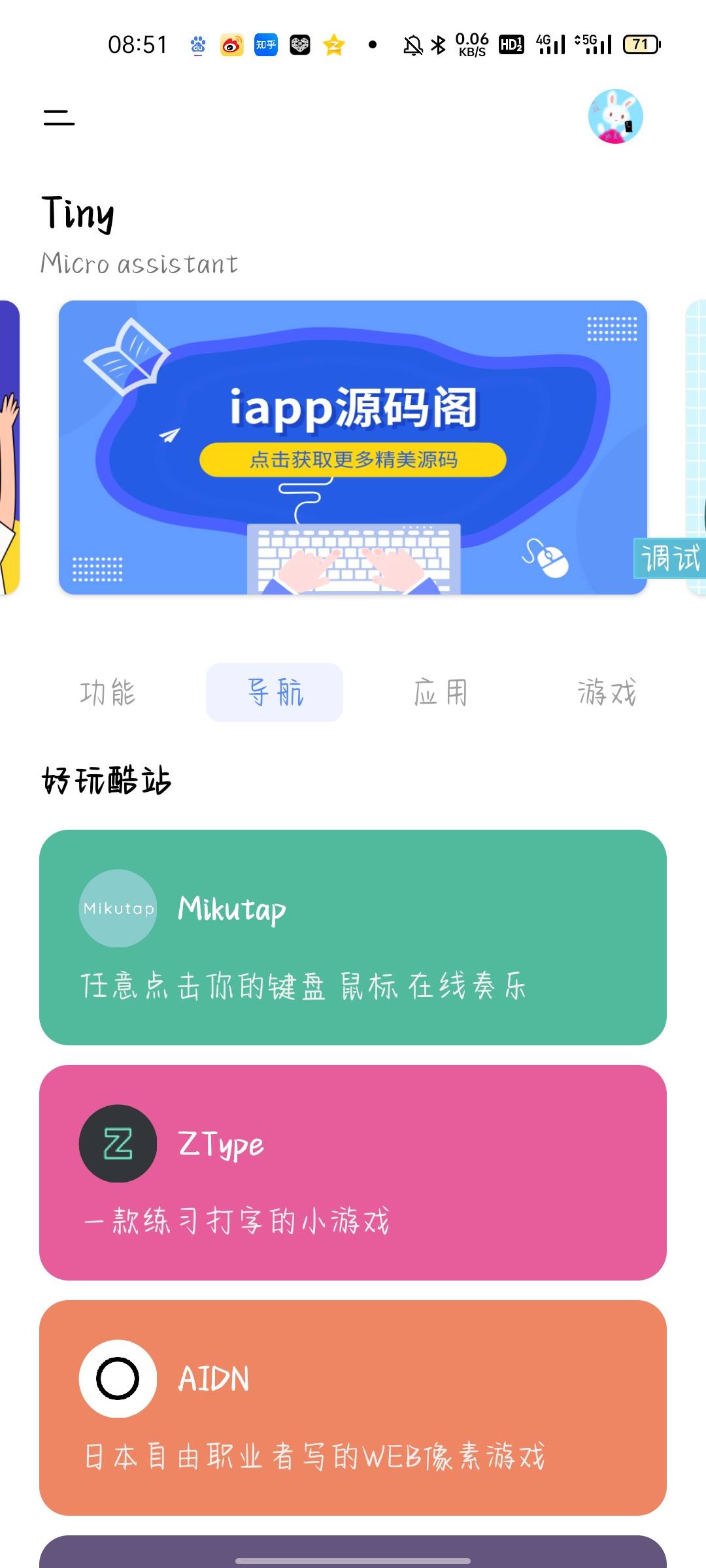Select the 导航 tab
Image resolution: width=706 pixels, height=1568 pixels.
pyautogui.click(x=275, y=693)
